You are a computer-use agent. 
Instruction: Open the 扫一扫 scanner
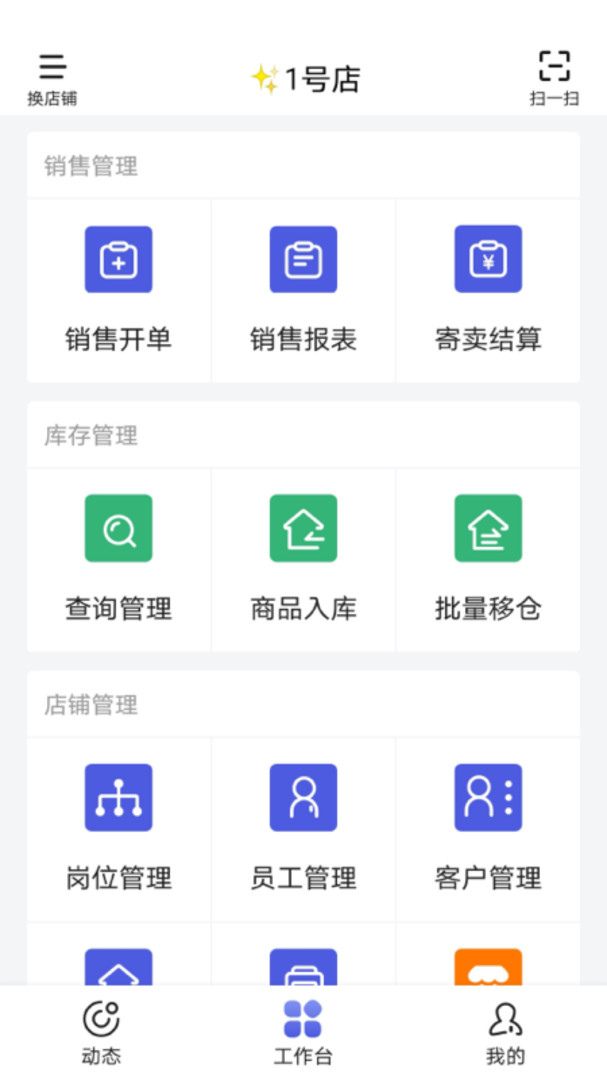coord(554,79)
